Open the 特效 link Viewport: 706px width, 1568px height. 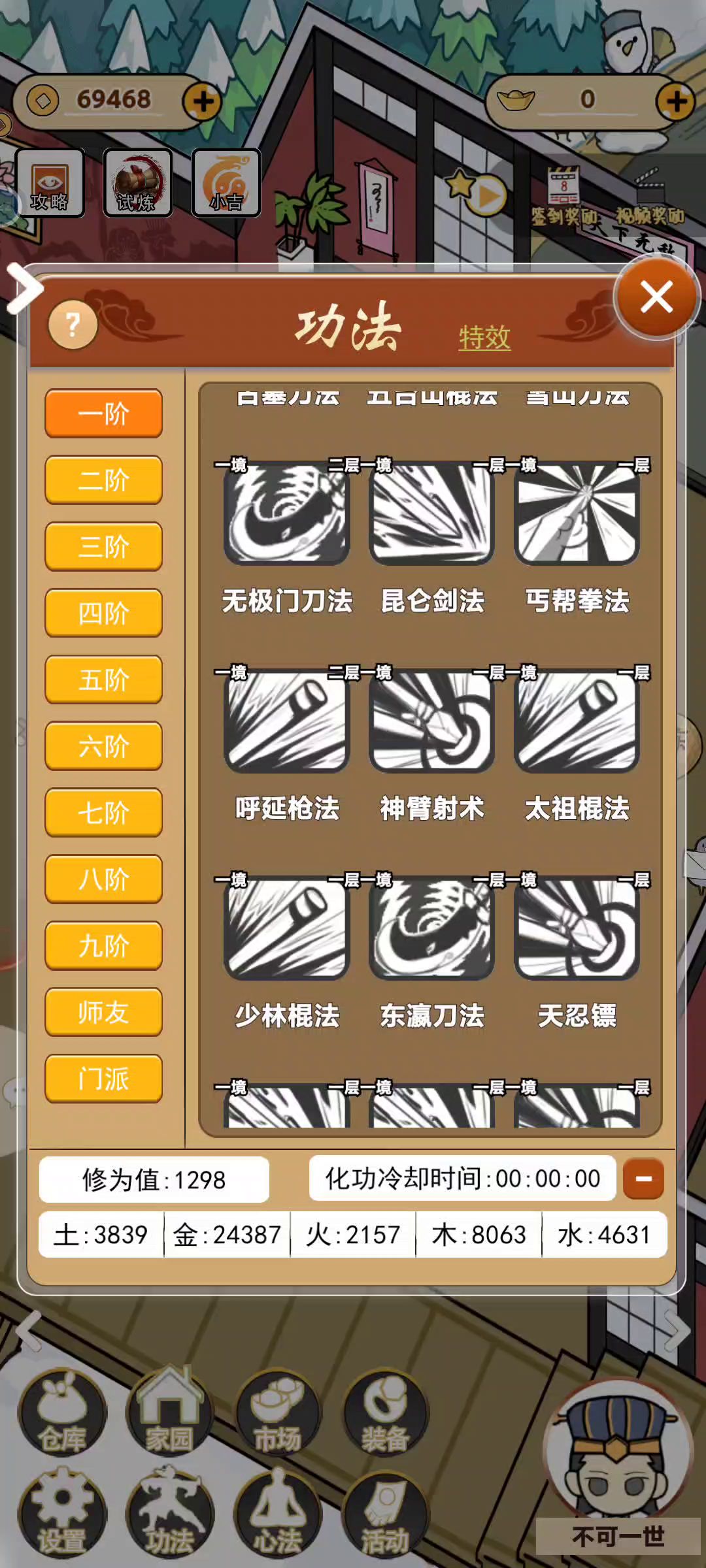484,337
